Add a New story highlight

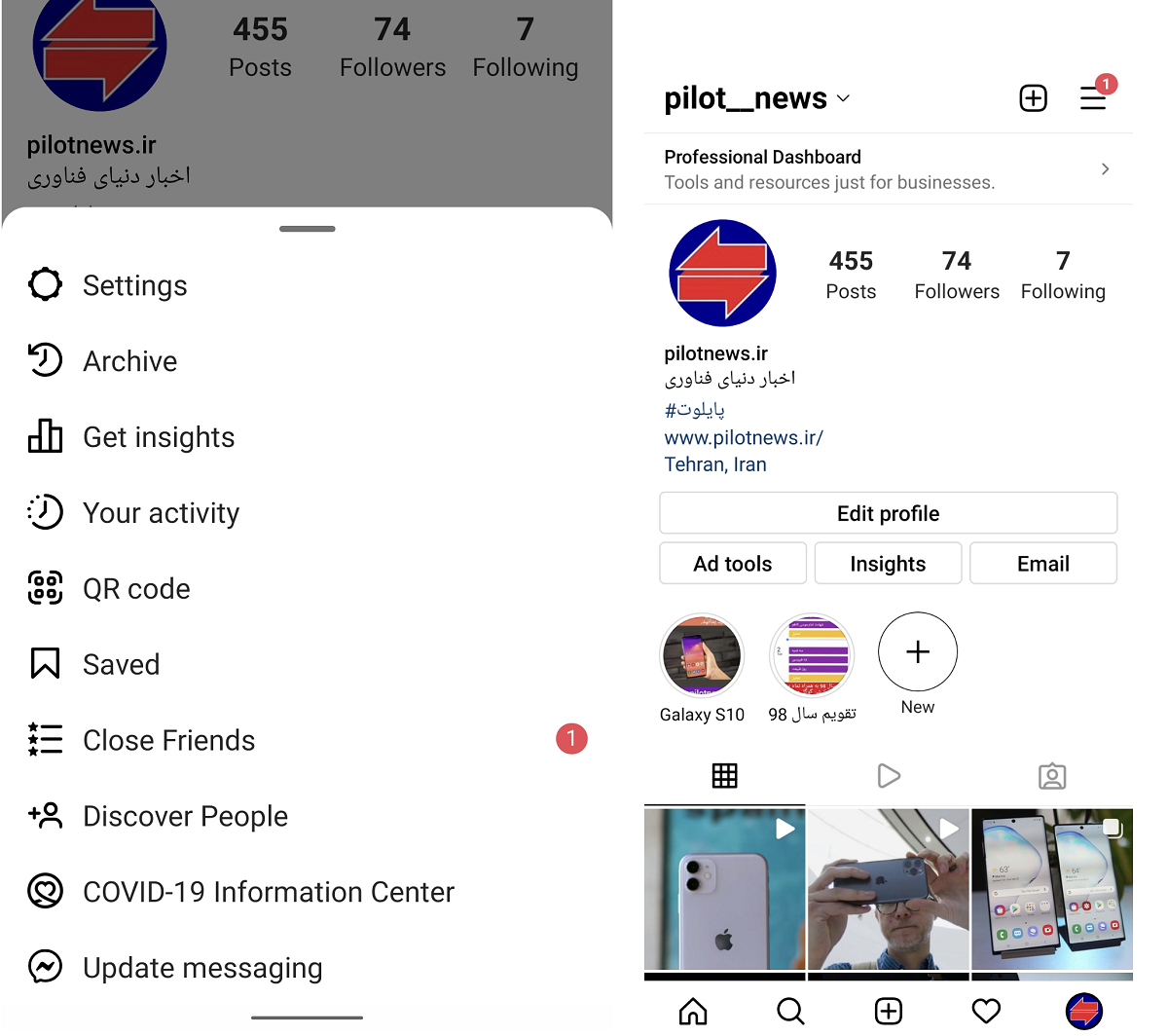click(917, 652)
